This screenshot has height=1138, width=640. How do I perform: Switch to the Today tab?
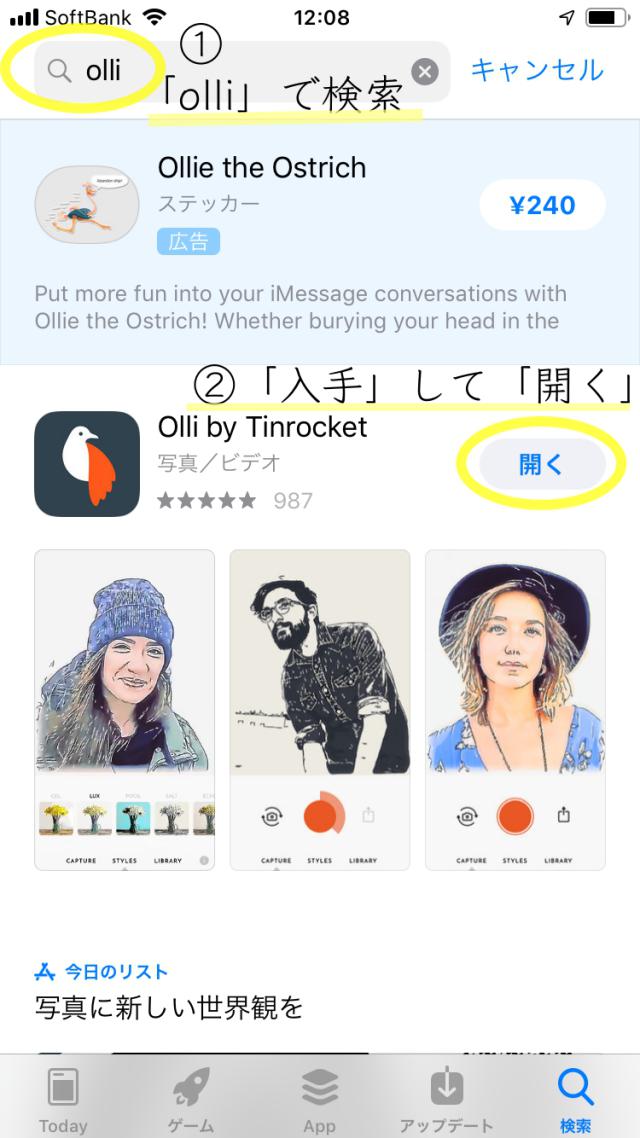coord(63,1100)
